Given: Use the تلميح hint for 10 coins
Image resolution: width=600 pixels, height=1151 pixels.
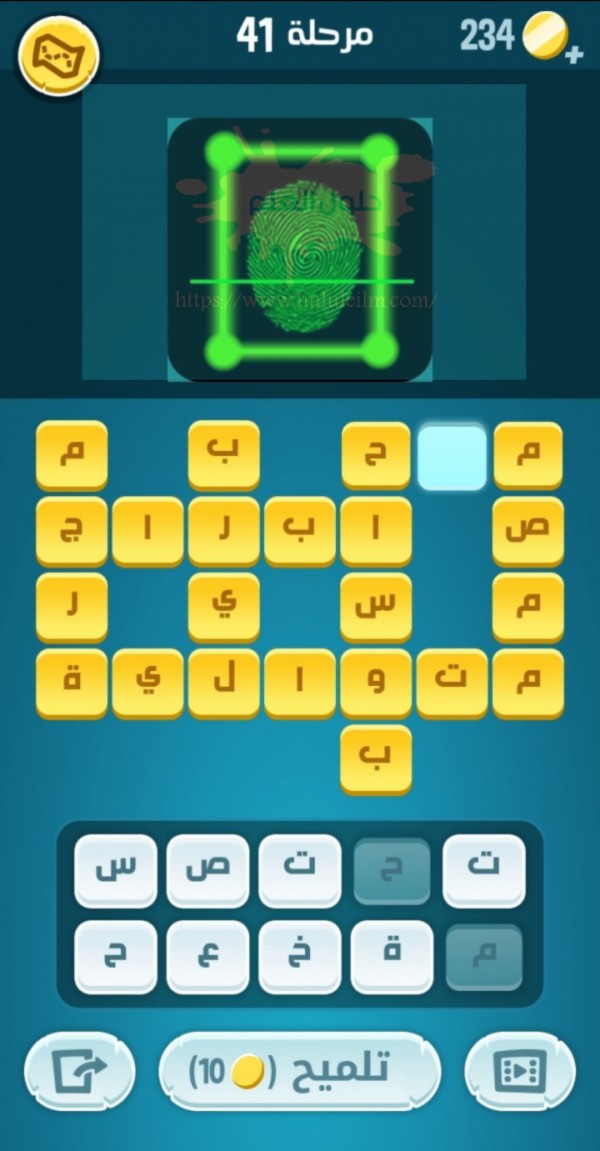Looking at the screenshot, I should click(x=299, y=1071).
